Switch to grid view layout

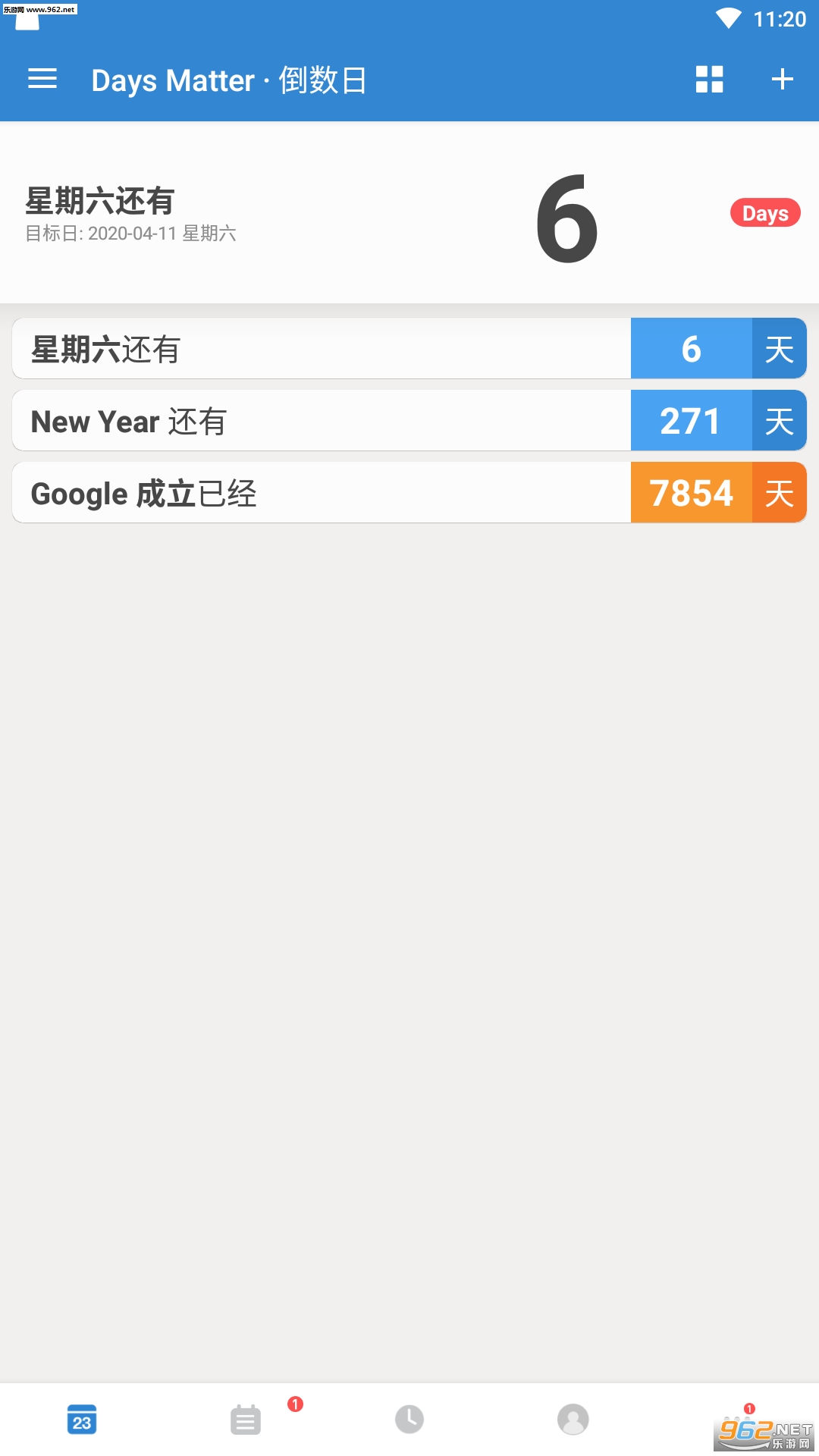(x=709, y=79)
